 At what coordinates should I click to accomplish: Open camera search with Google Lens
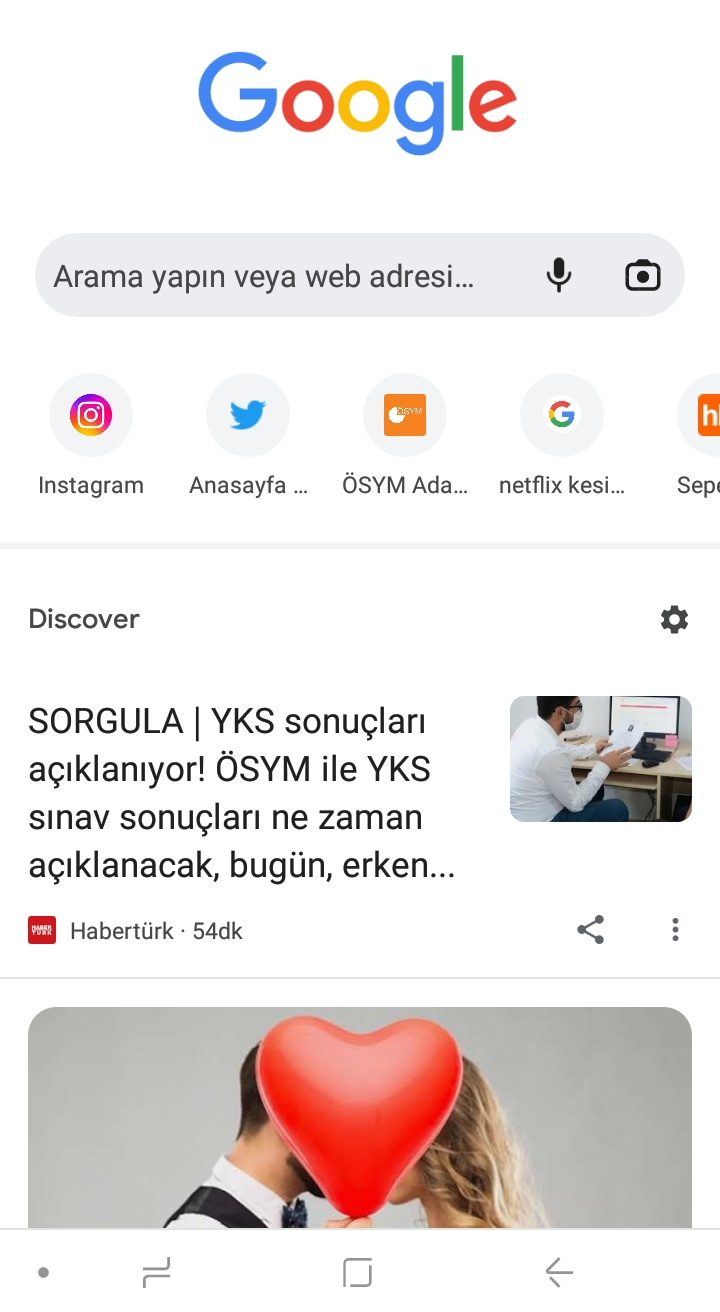[x=643, y=275]
